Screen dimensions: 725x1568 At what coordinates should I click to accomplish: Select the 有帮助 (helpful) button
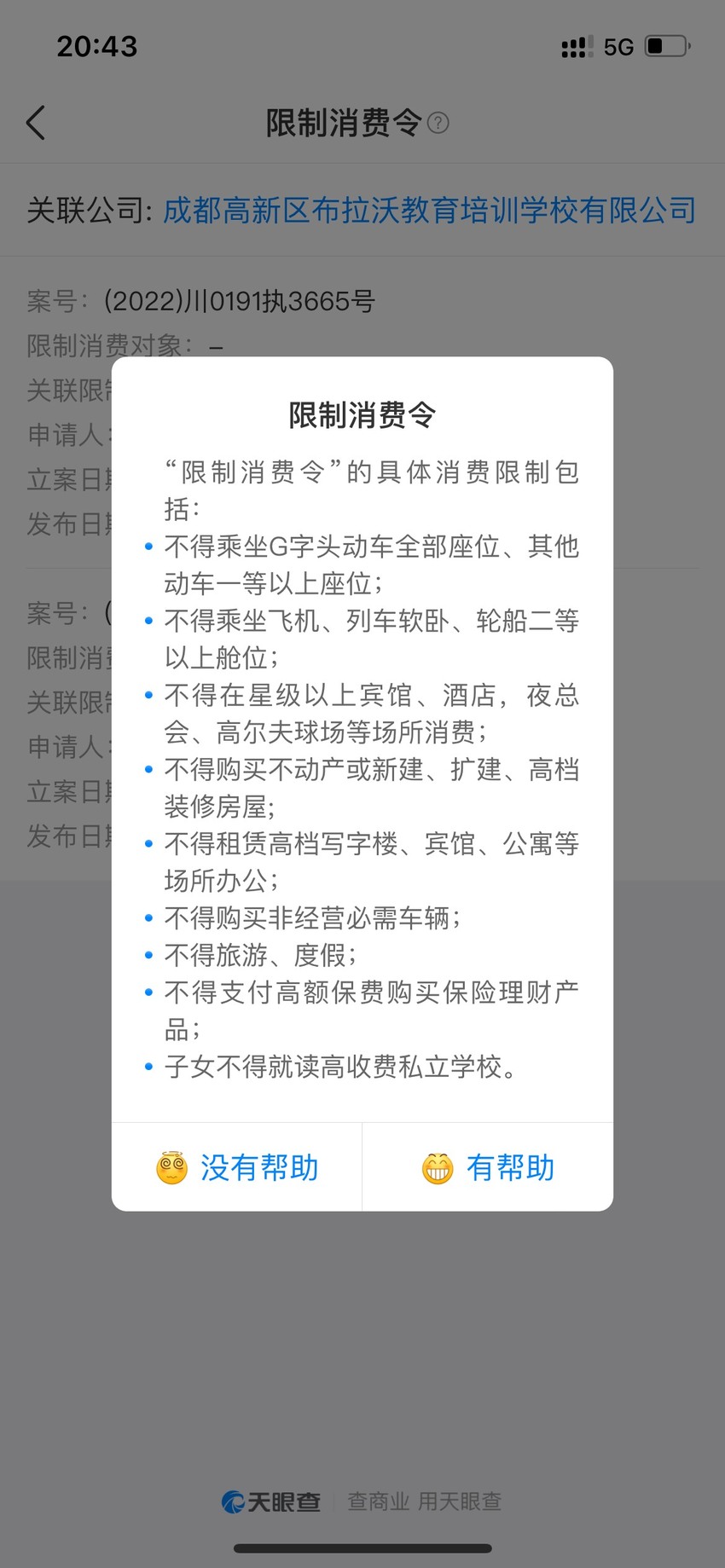[x=488, y=1167]
